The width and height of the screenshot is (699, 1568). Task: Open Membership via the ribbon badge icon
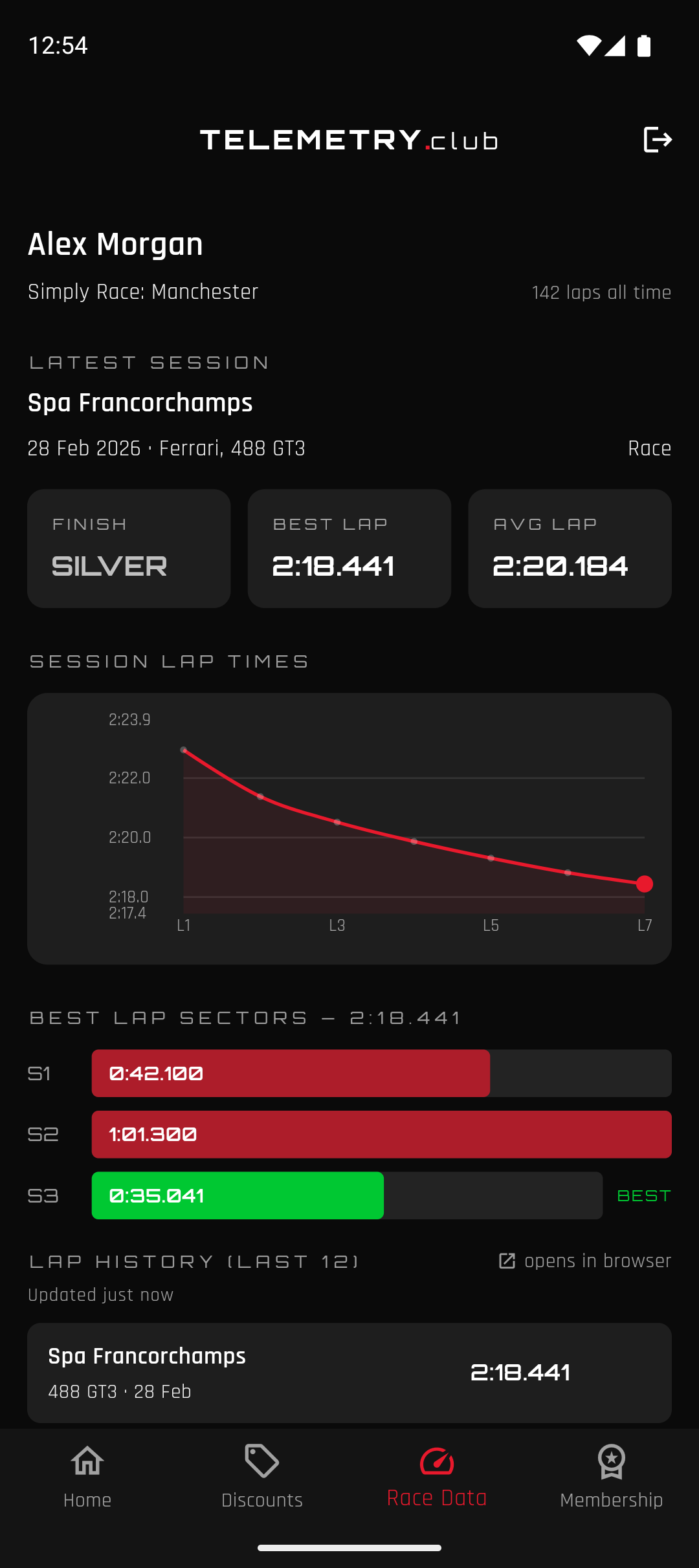(610, 1463)
